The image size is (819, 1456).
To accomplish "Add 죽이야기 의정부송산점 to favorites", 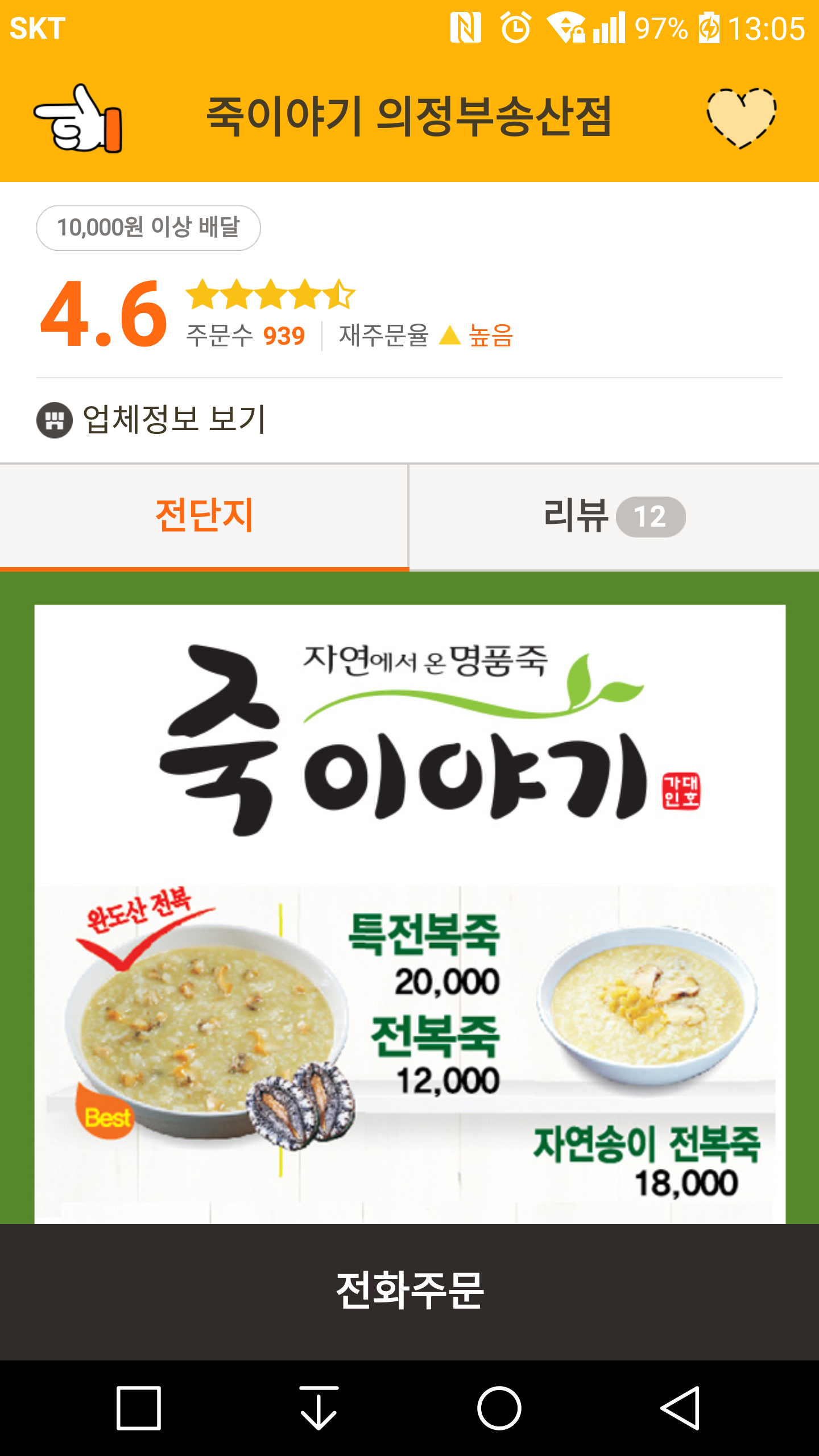I will 741,117.
